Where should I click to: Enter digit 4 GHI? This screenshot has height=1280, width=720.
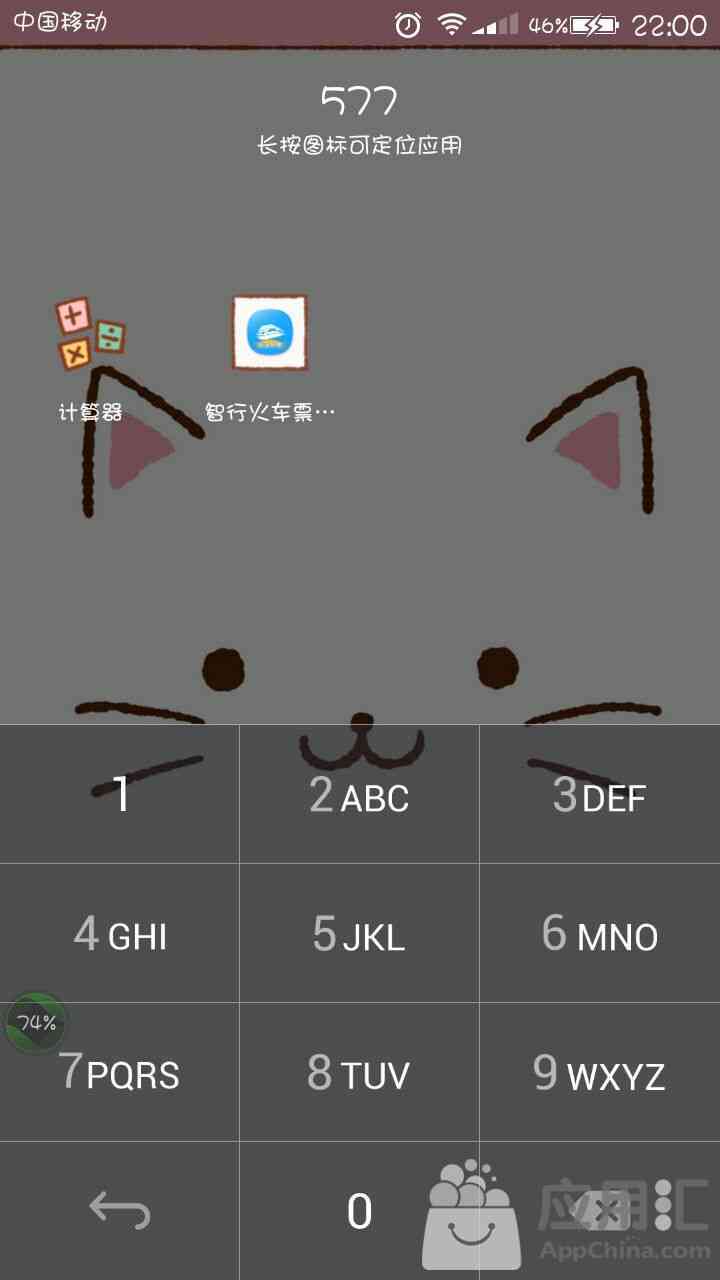point(120,933)
